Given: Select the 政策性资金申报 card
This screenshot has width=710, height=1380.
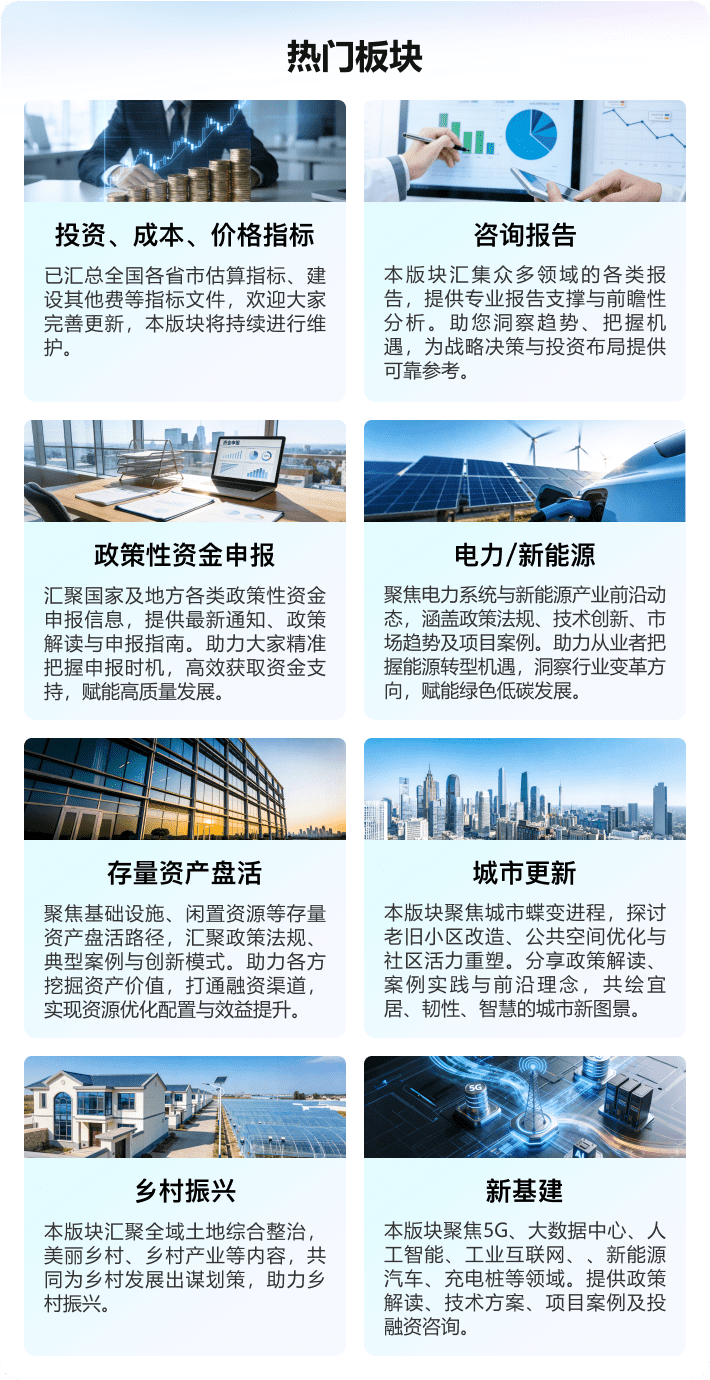Looking at the screenshot, I should point(185,569).
